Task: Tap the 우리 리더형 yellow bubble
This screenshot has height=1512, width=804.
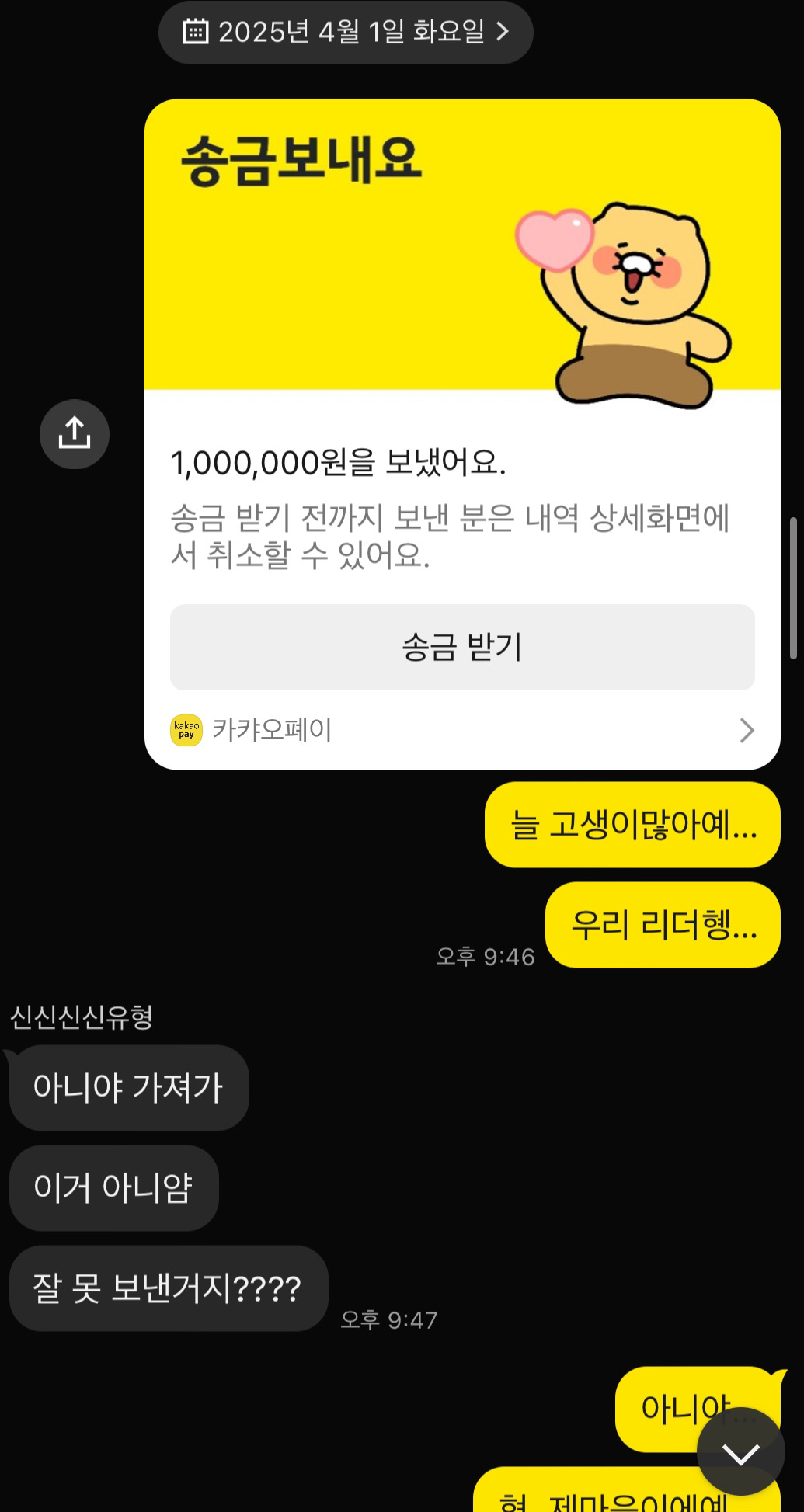Action: click(x=661, y=925)
